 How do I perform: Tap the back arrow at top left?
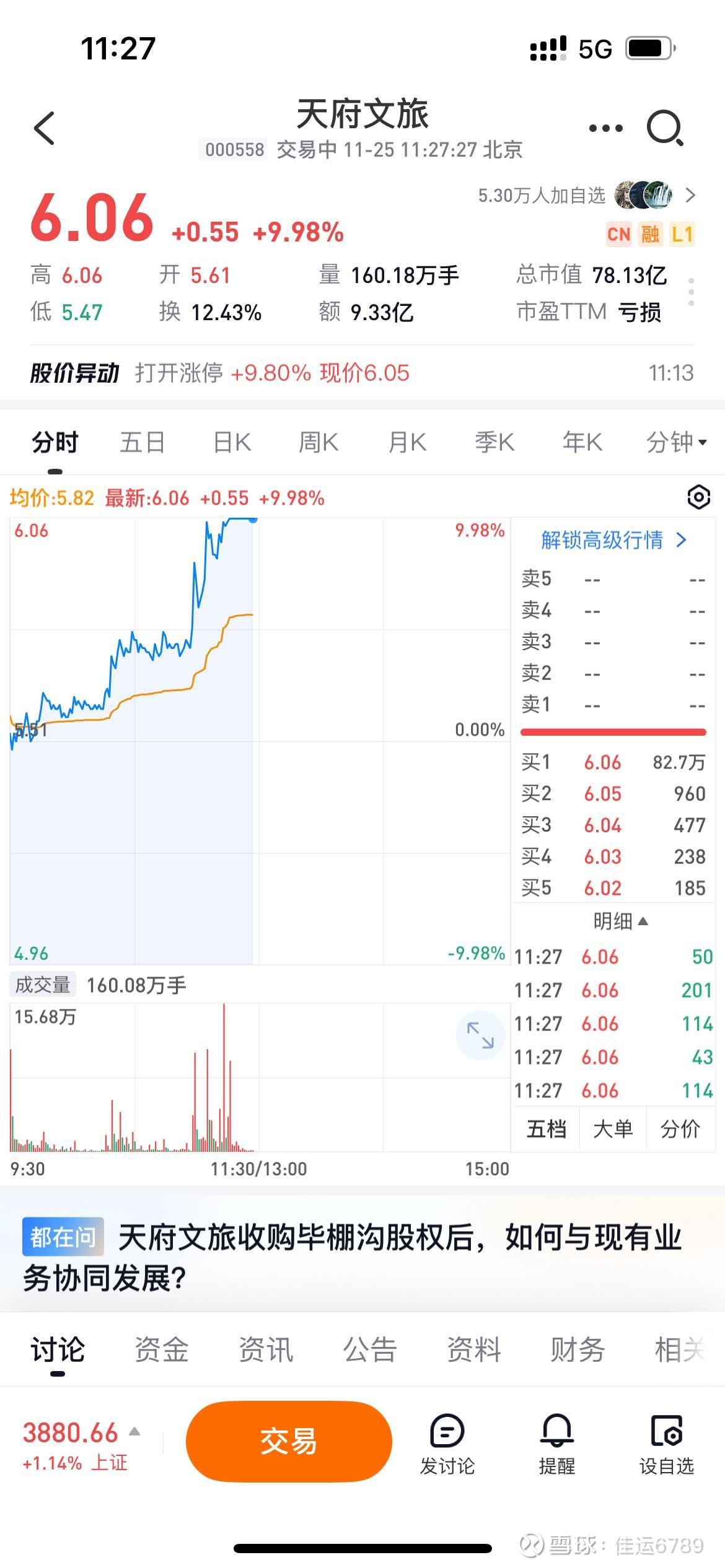(42, 127)
